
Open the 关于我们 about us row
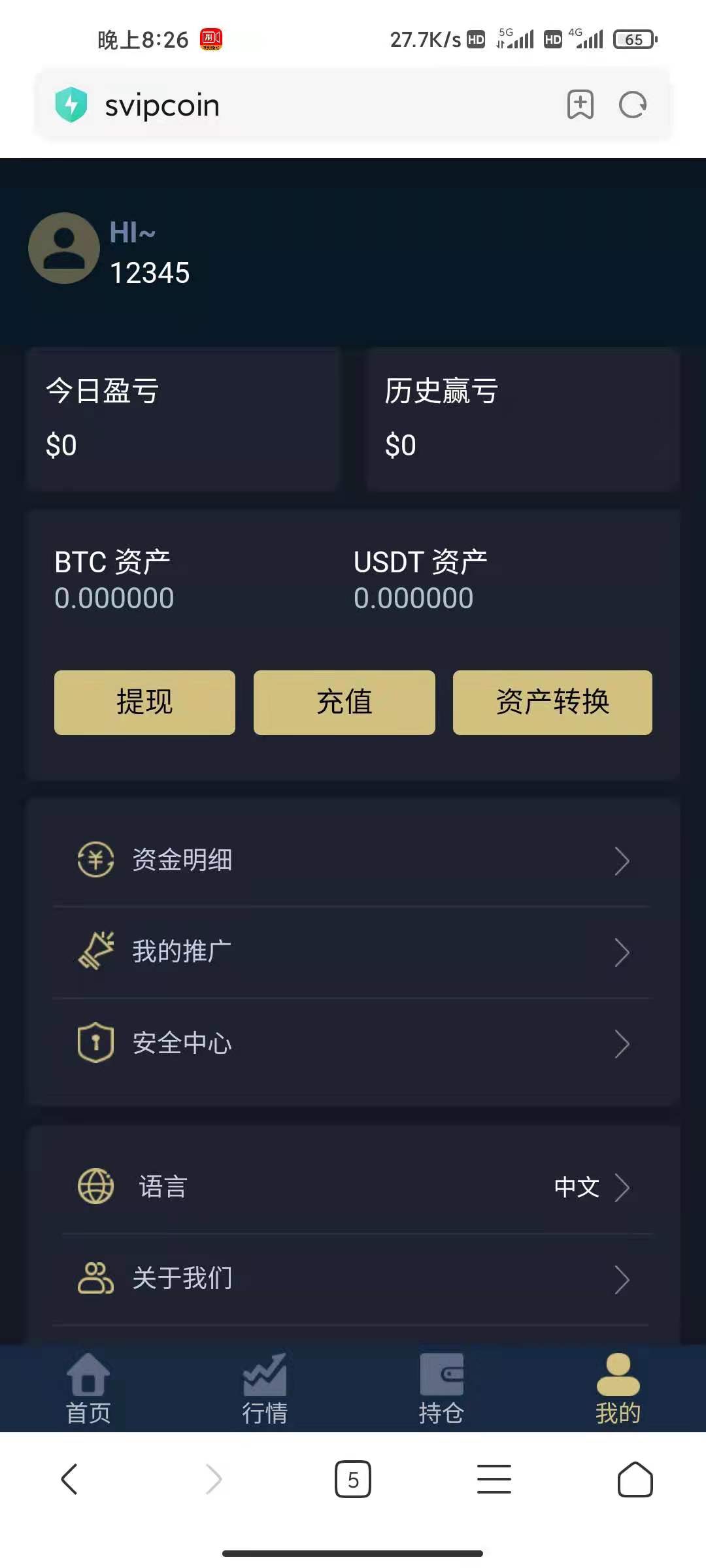(353, 1279)
